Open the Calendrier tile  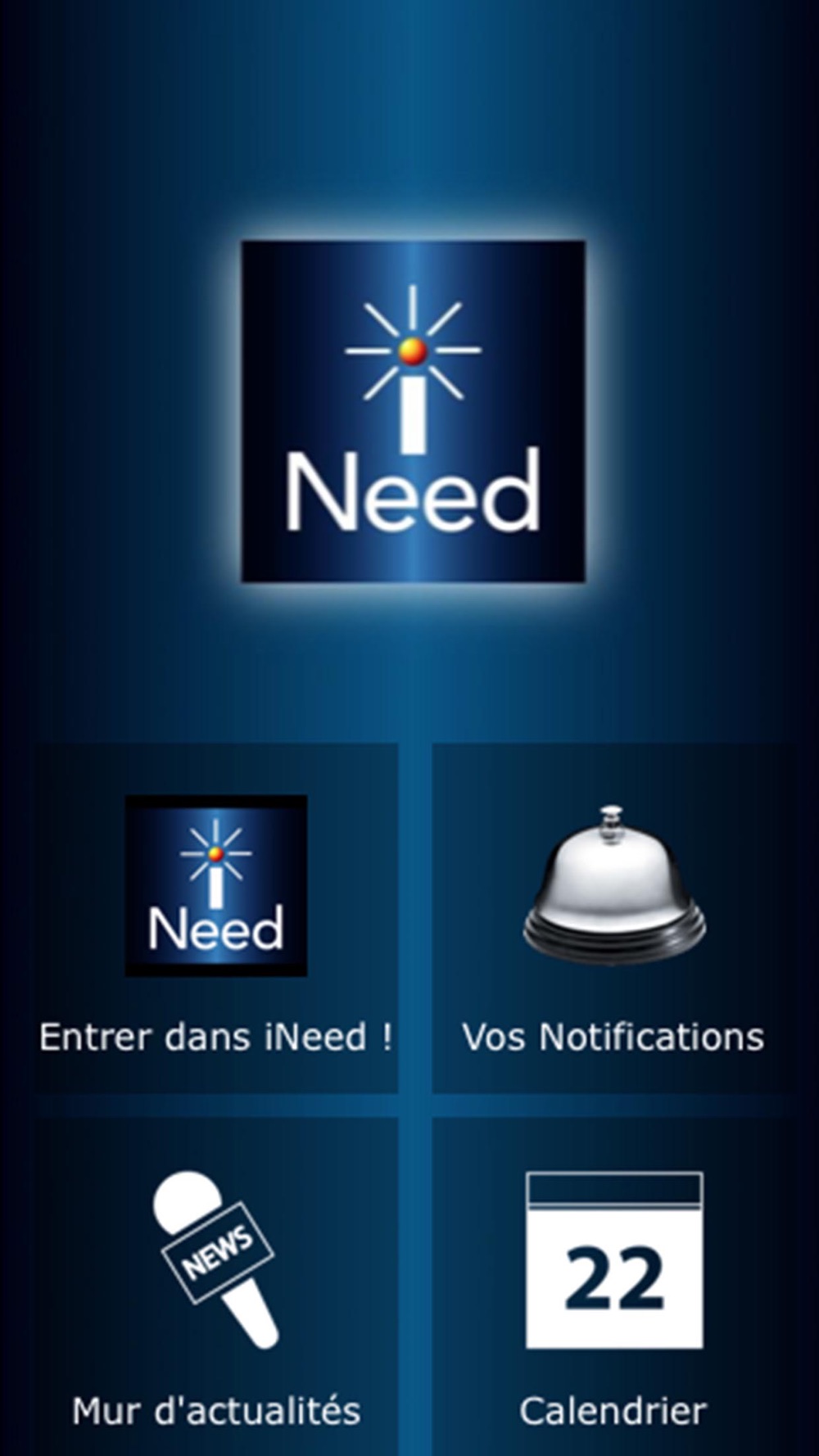[x=614, y=1286]
